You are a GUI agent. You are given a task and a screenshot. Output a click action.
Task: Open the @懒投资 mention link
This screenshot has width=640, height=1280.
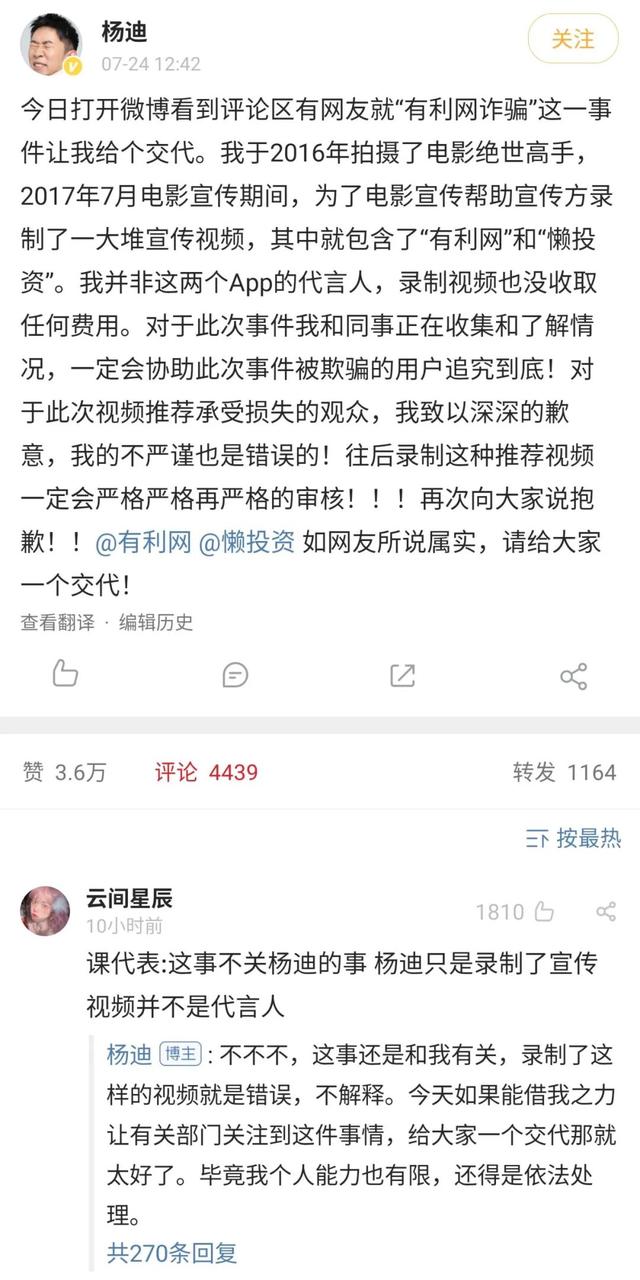coord(247,543)
